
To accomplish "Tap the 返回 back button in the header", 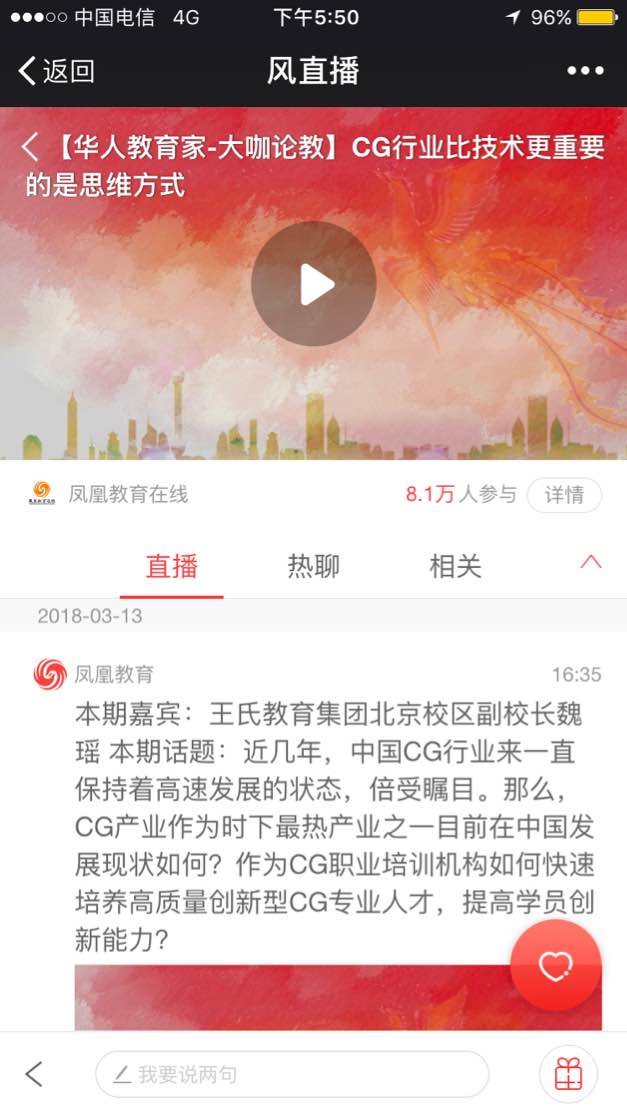I will click(56, 71).
